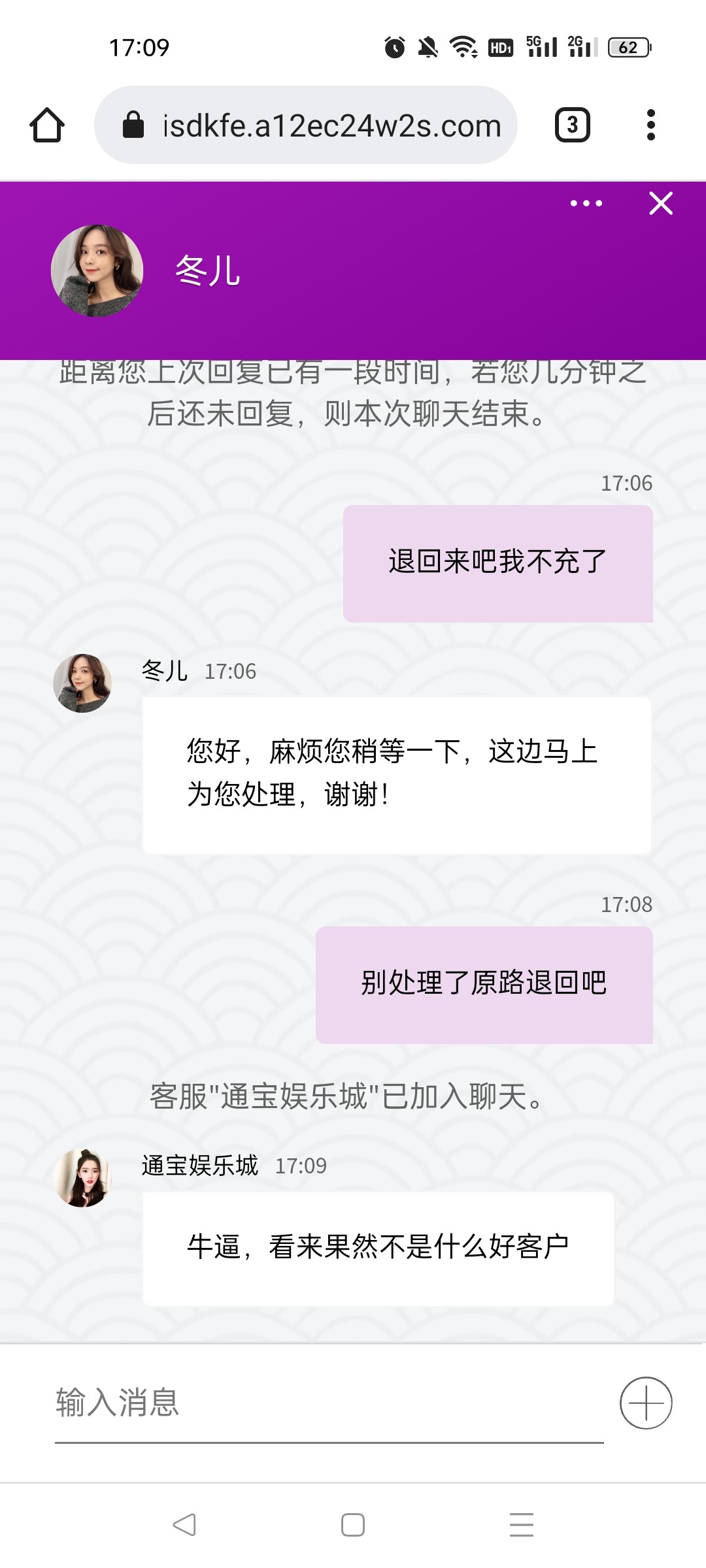Close the customer service chat window
The height and width of the screenshot is (1568, 706).
pos(661,204)
